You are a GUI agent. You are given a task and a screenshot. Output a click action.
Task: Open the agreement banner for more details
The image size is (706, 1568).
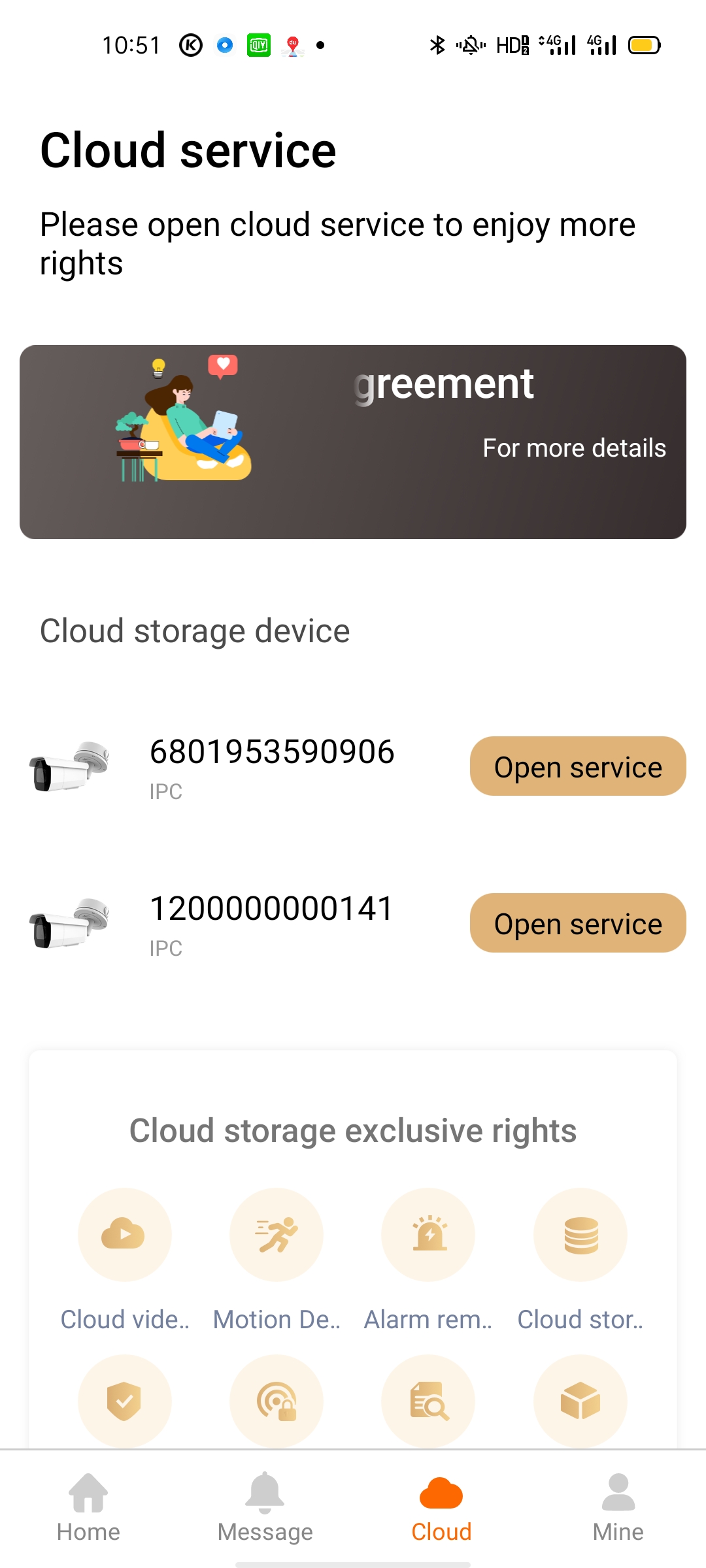353,442
